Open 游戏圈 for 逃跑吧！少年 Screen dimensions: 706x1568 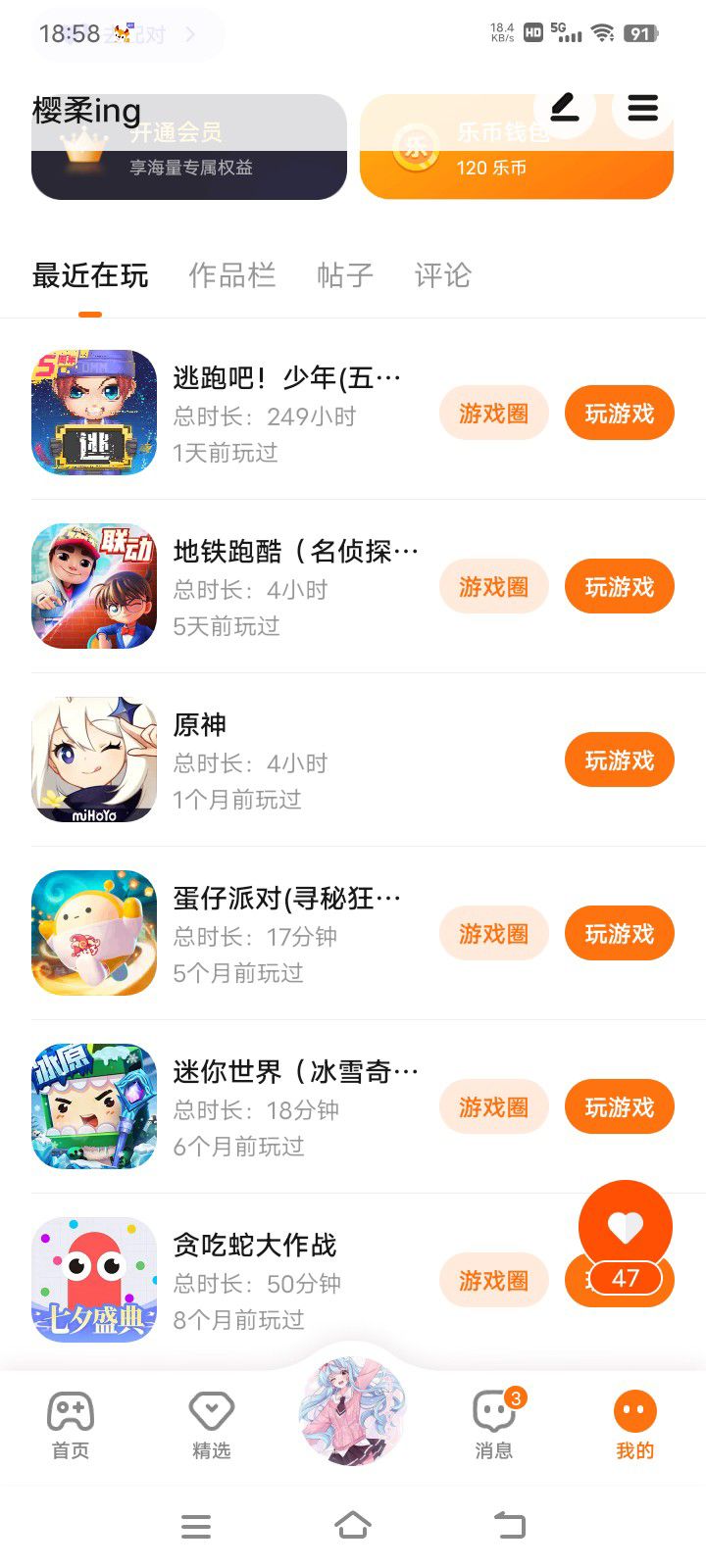pos(493,414)
